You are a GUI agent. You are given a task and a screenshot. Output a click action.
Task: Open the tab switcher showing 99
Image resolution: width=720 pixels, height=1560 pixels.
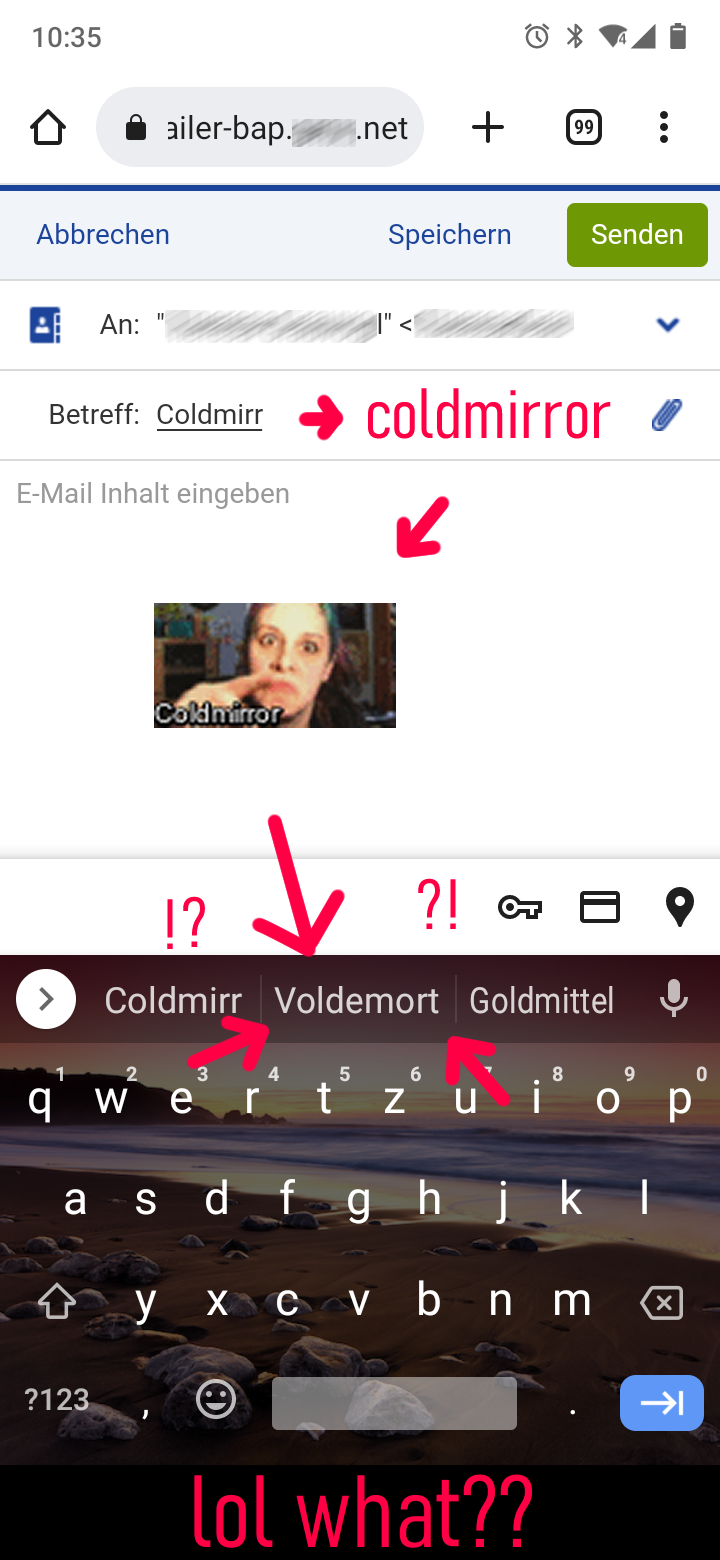584,128
